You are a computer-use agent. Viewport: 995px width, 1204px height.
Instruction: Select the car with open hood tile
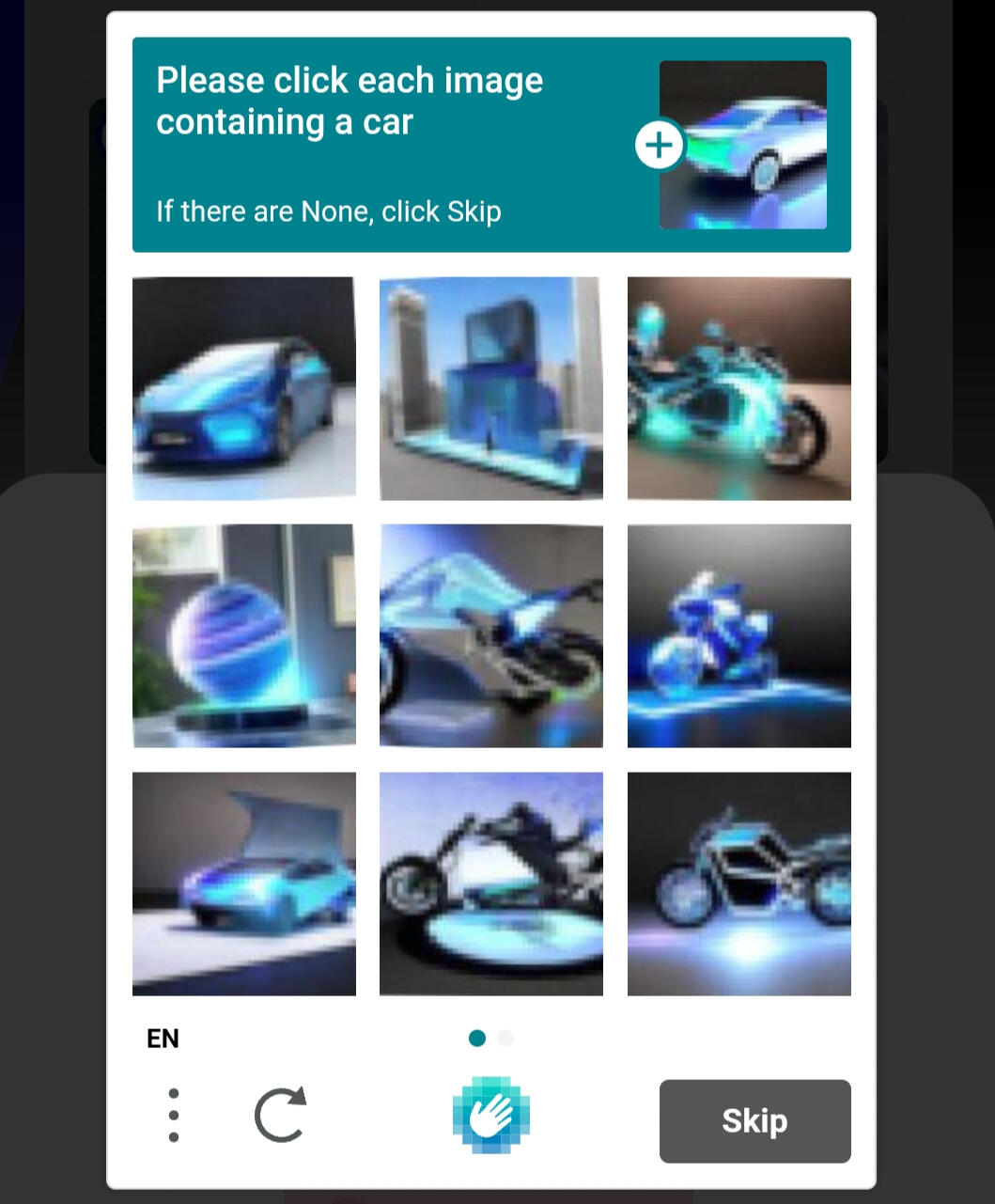click(244, 883)
